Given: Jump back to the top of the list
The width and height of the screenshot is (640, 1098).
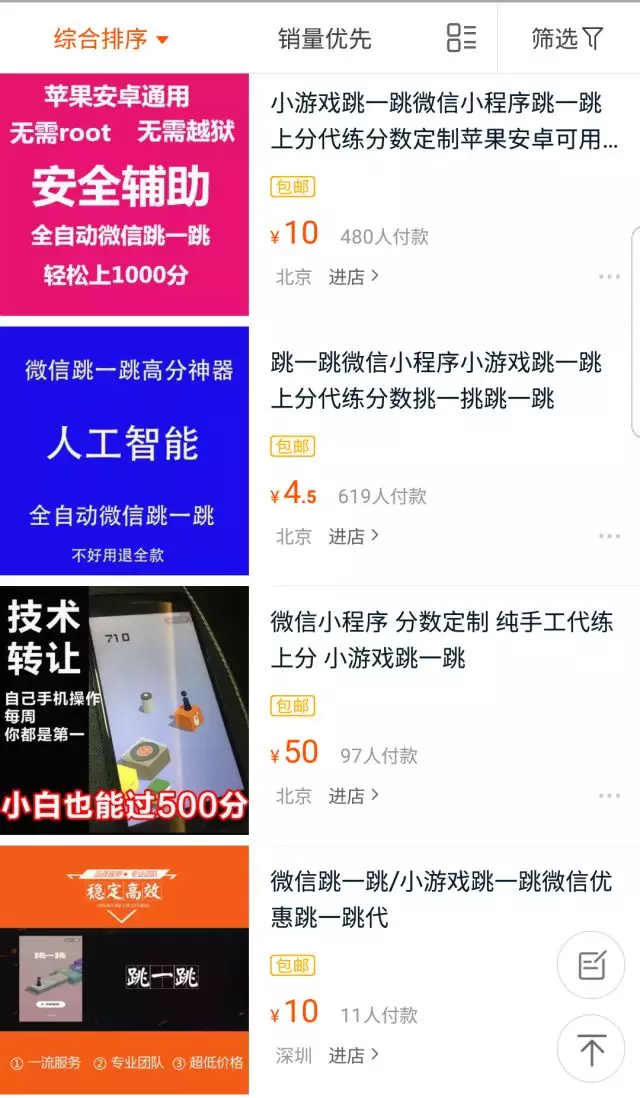Looking at the screenshot, I should (591, 1050).
